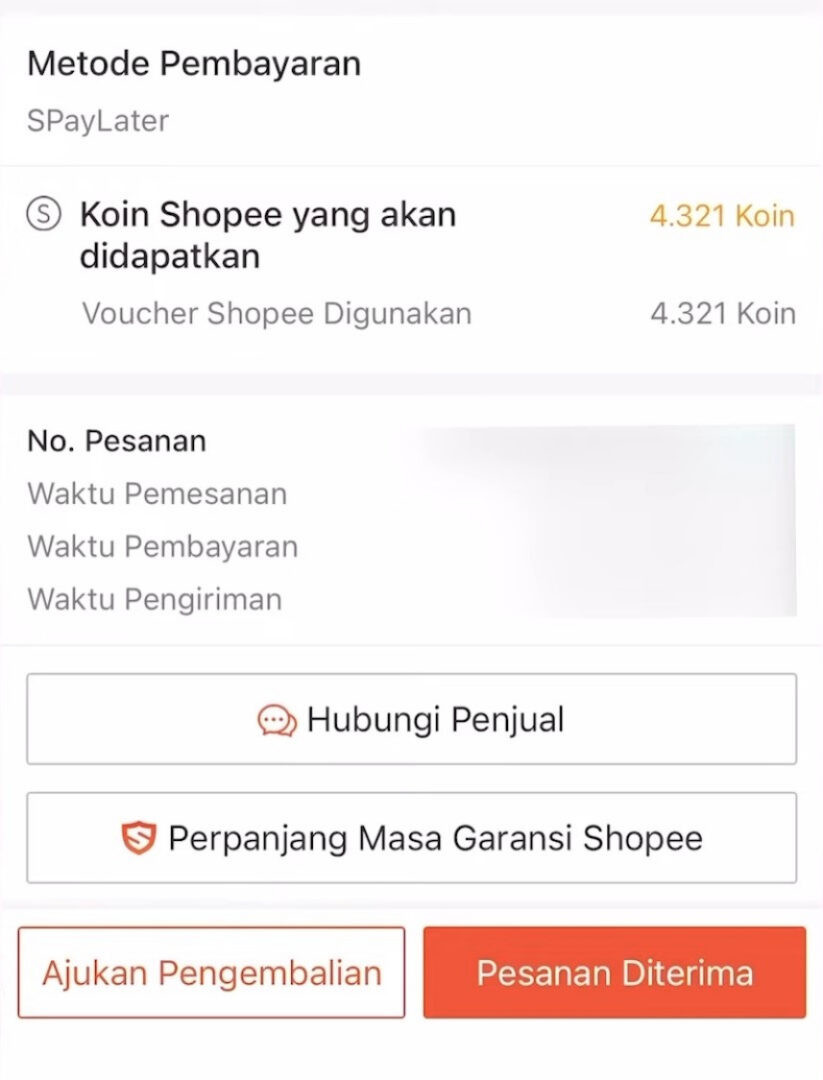
Task: Click the Koin Shopee yang akan didapatkan label
Action: (267, 235)
